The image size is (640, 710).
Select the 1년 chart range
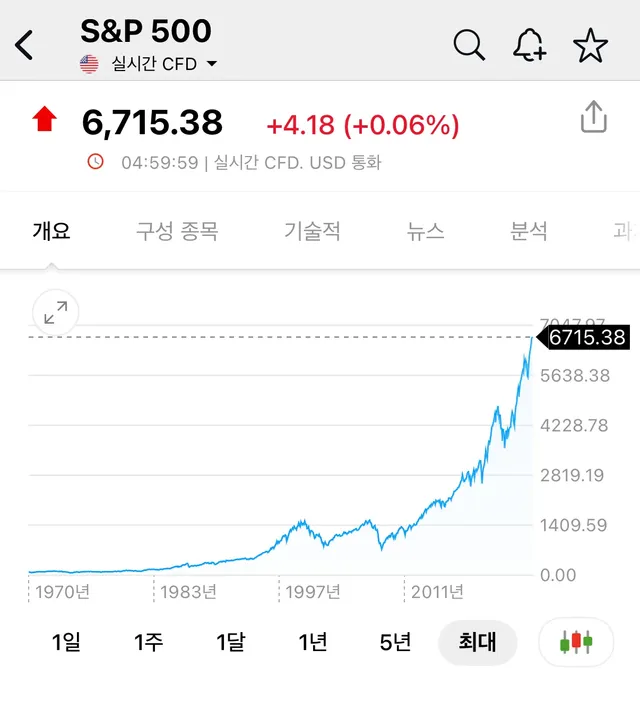312,642
